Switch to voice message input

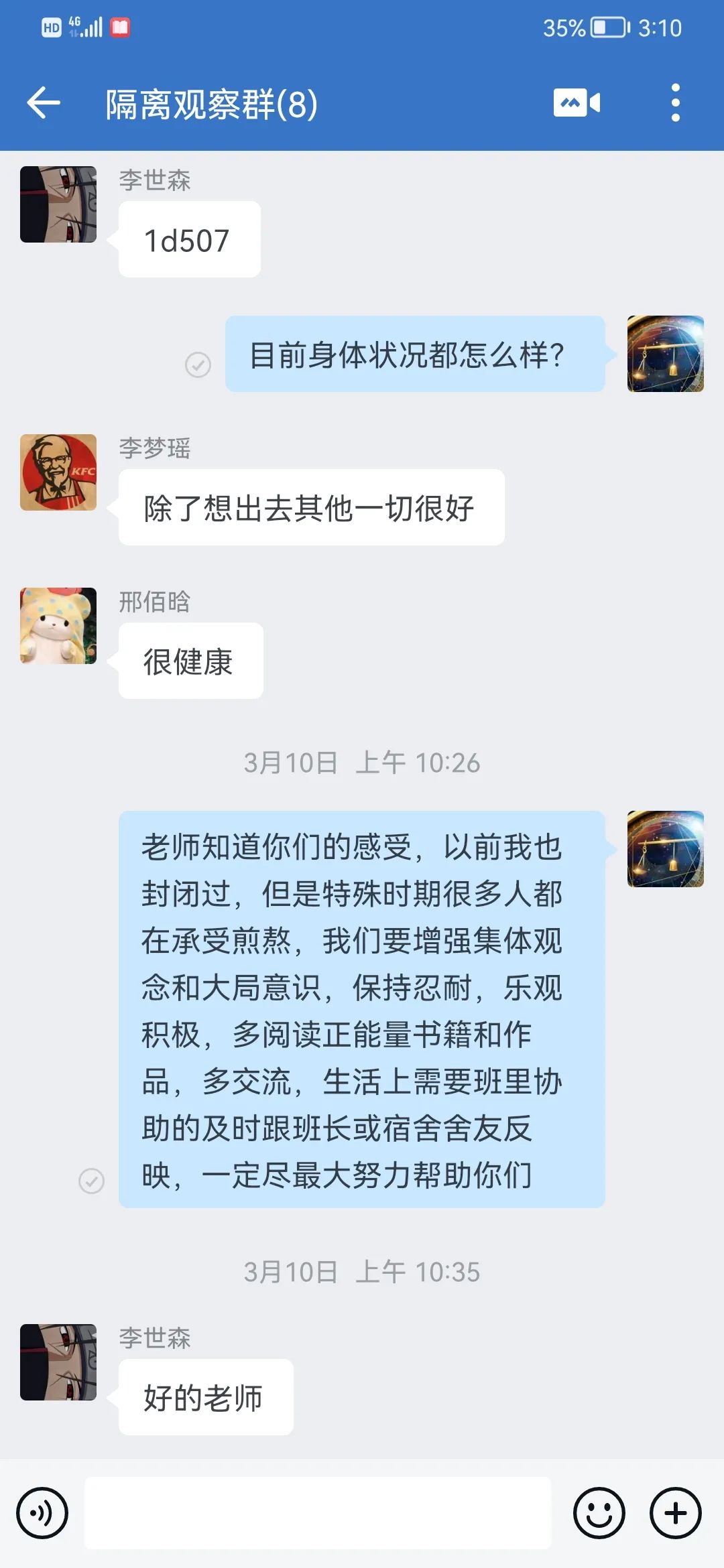[42, 1512]
